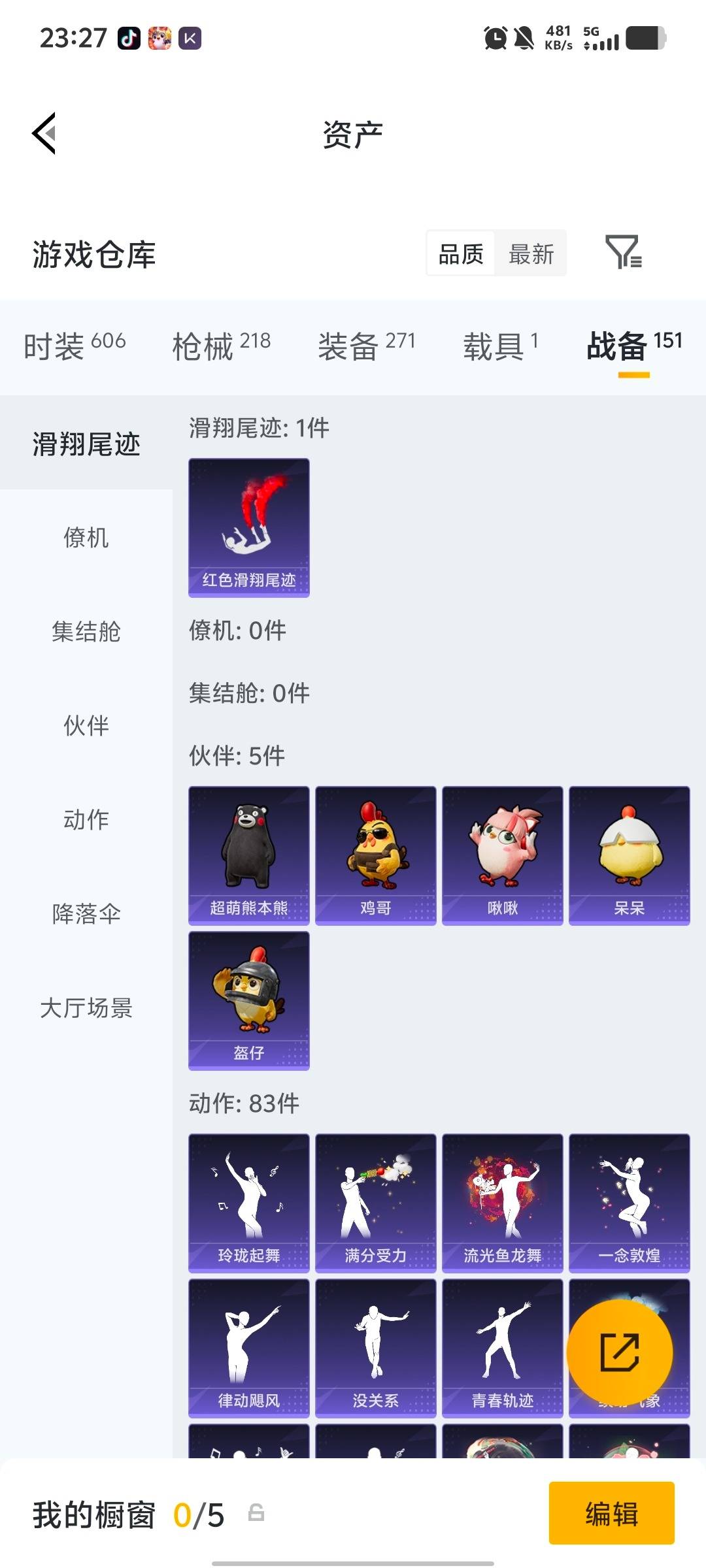
Task: Switch sorting to 最新
Action: (x=531, y=253)
